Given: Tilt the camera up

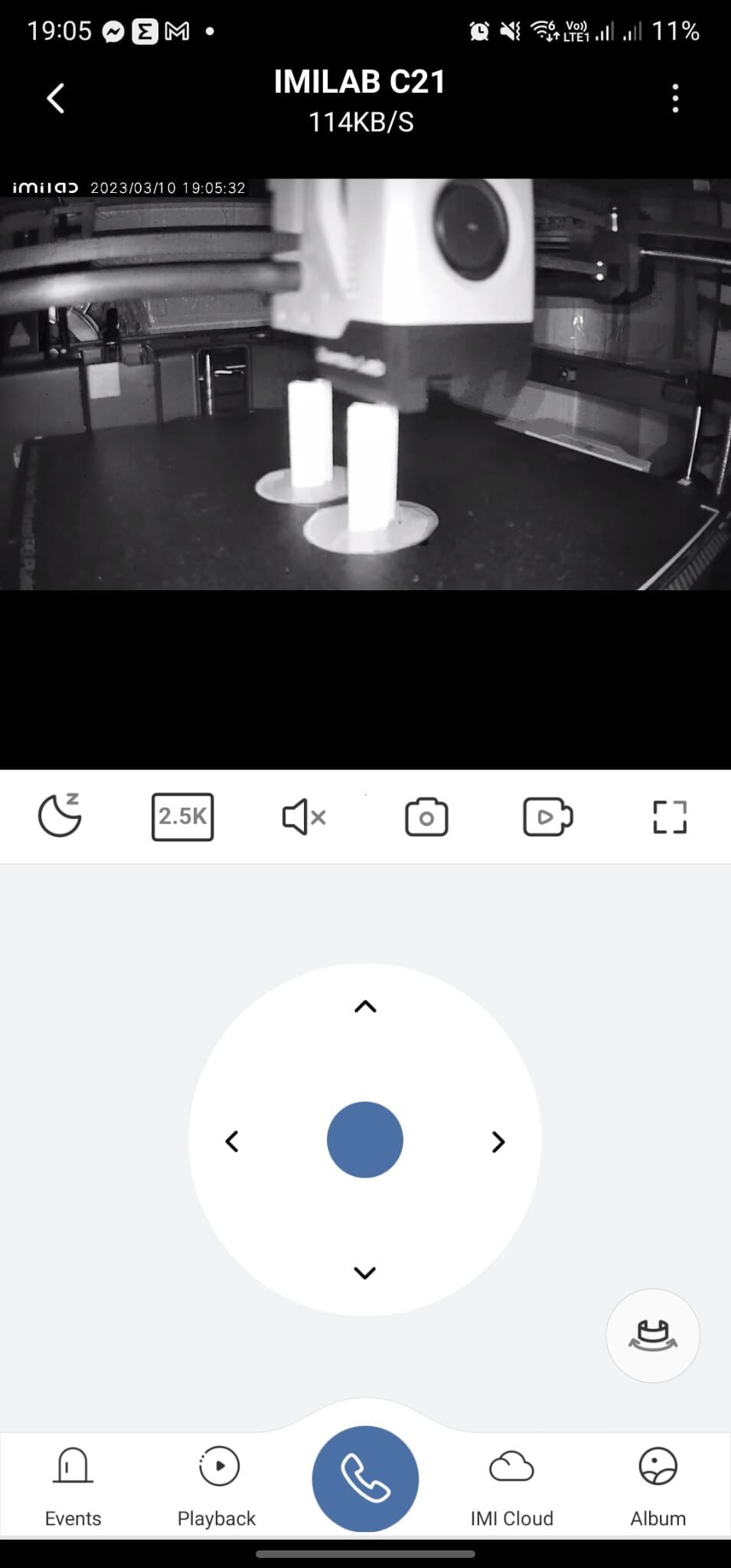Looking at the screenshot, I should 365,1007.
